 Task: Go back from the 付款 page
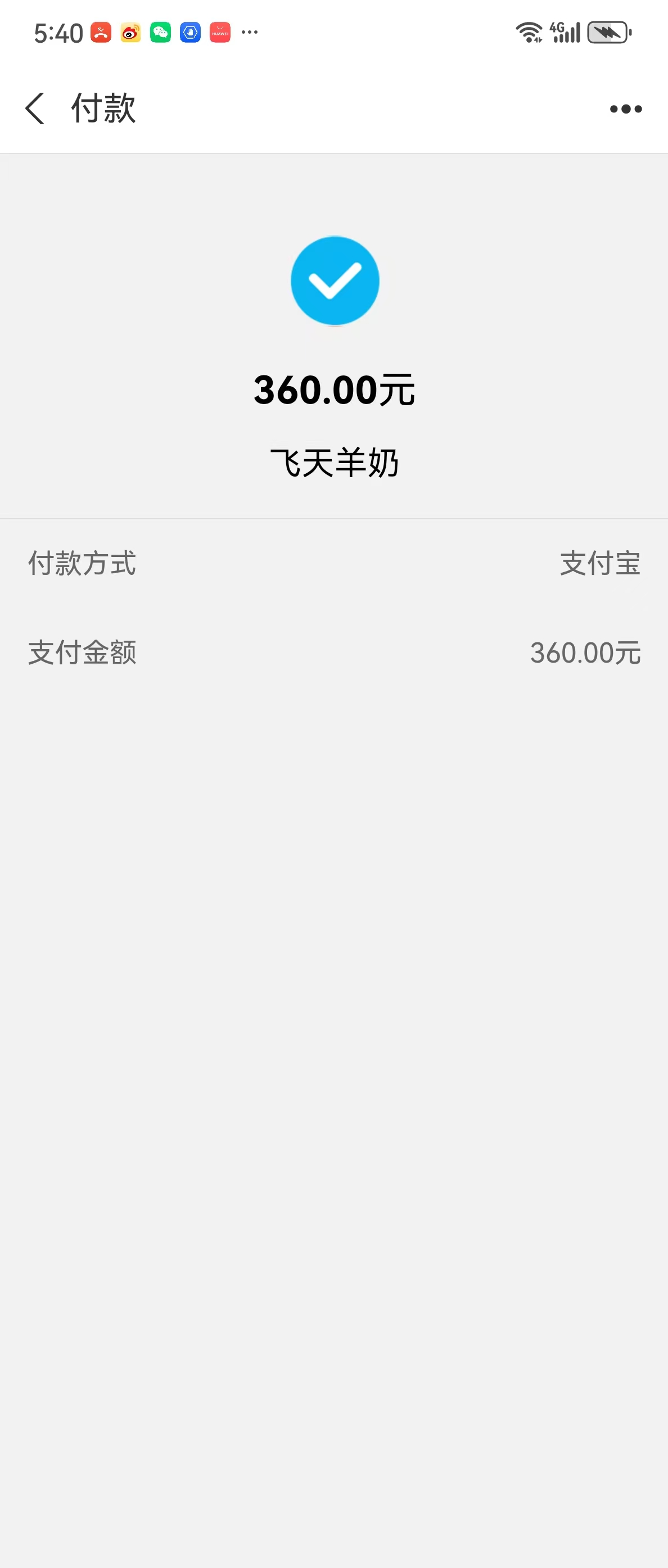tap(35, 108)
